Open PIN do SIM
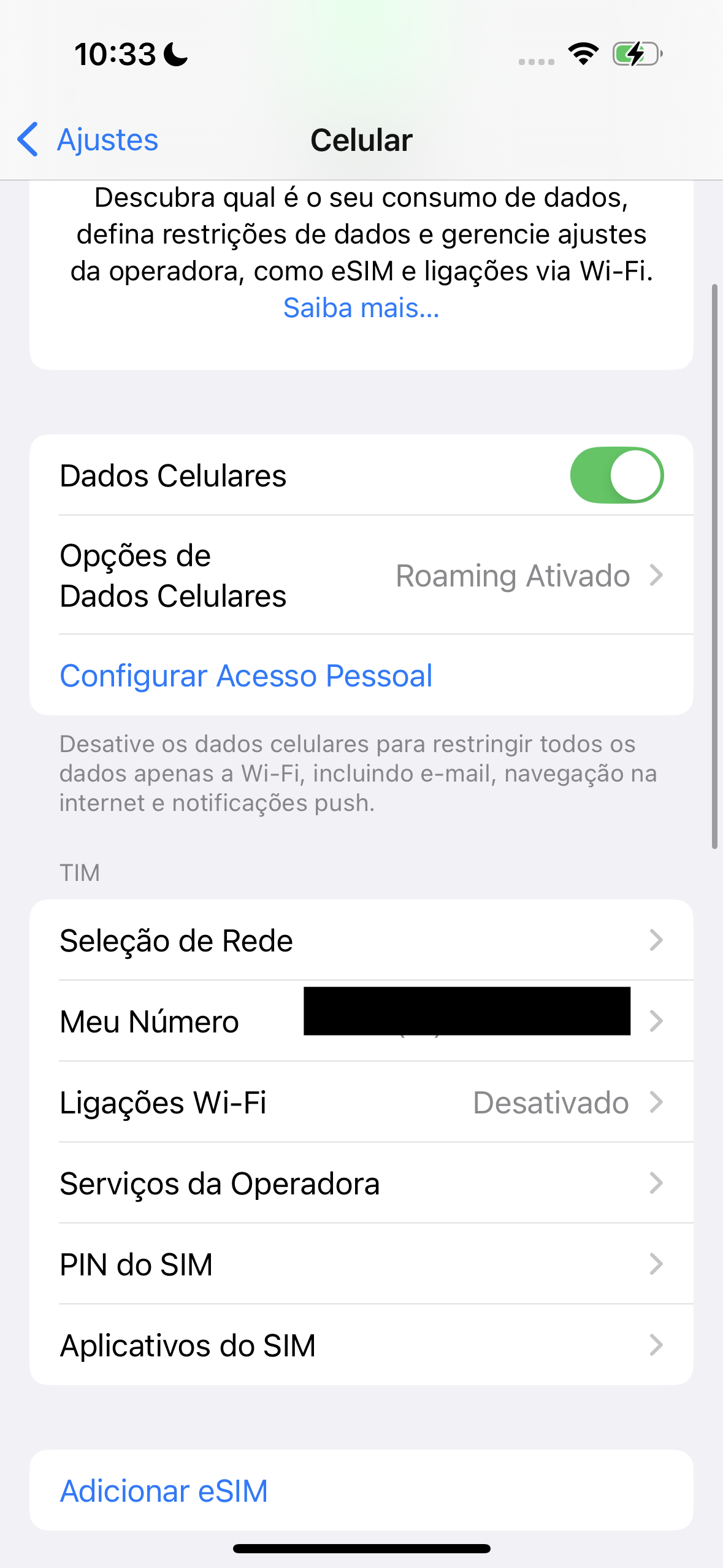723x1568 pixels. (361, 1264)
